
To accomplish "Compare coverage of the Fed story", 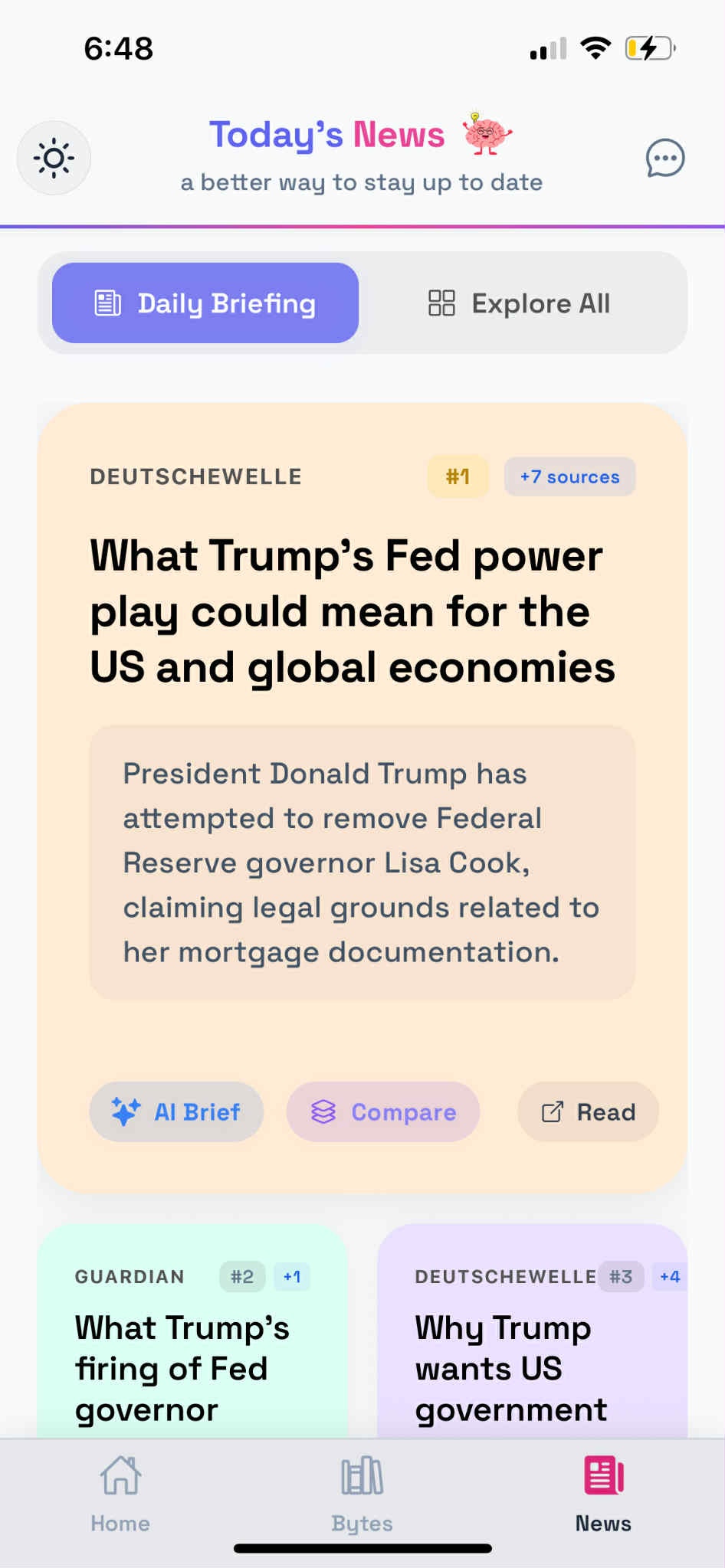I will click(383, 1111).
